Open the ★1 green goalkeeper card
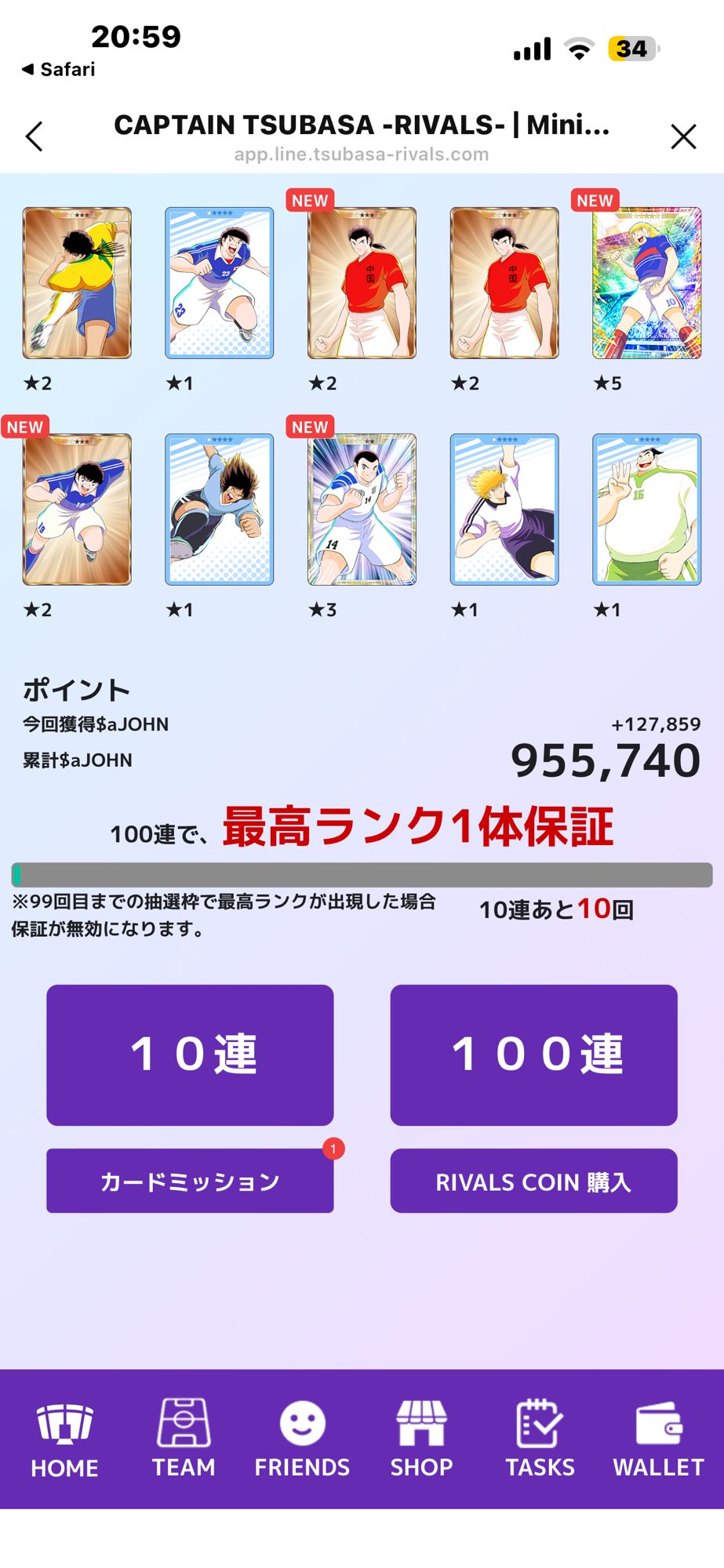 [646, 510]
